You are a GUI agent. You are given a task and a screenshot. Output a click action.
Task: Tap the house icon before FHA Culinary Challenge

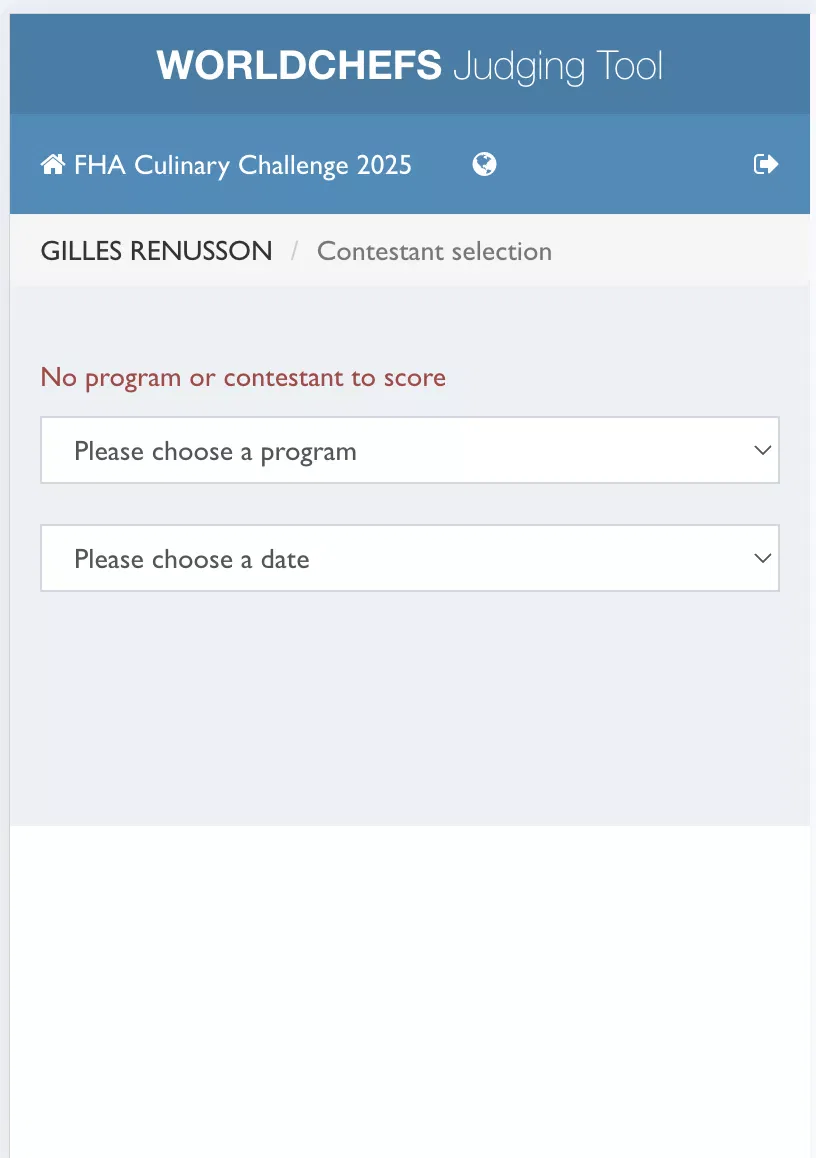click(53, 164)
